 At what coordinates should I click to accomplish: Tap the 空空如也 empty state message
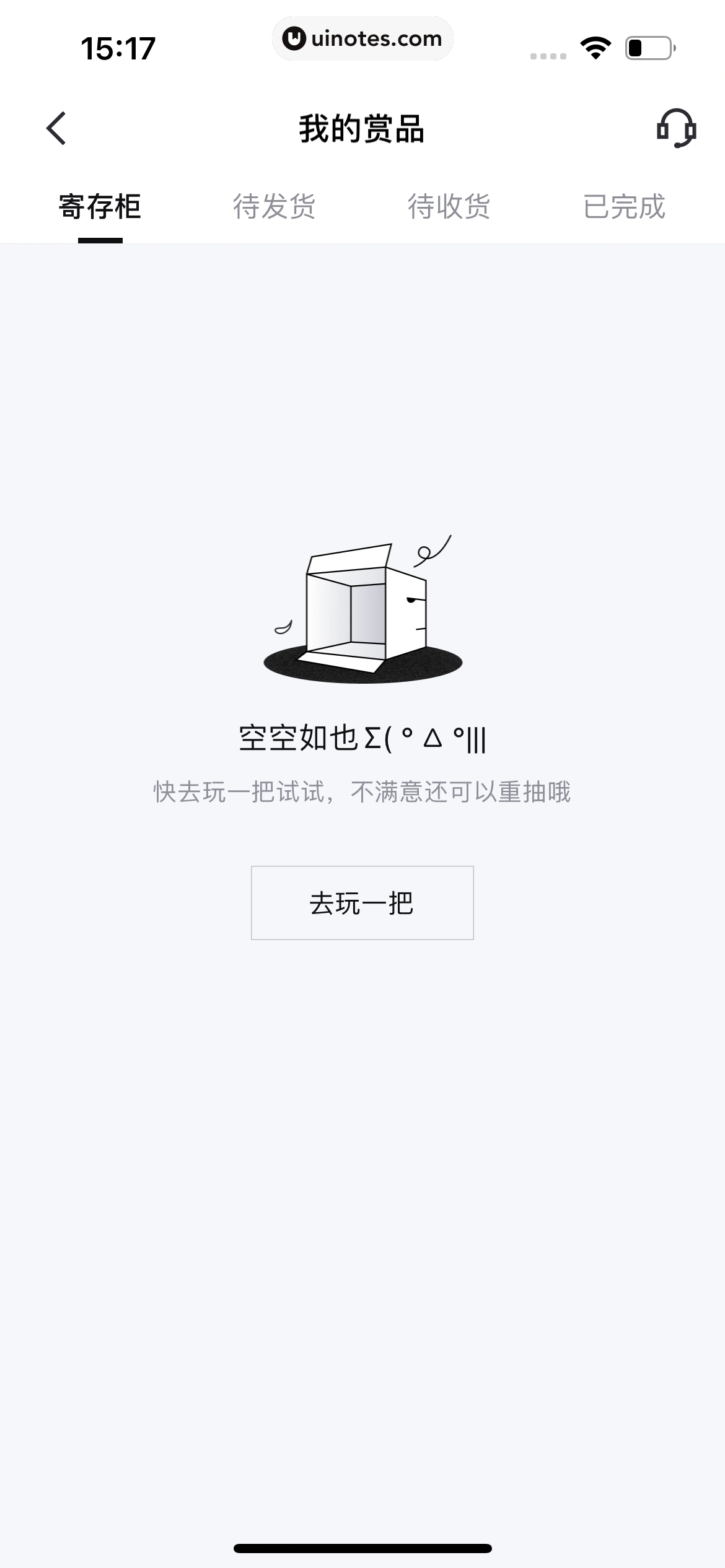tap(362, 737)
